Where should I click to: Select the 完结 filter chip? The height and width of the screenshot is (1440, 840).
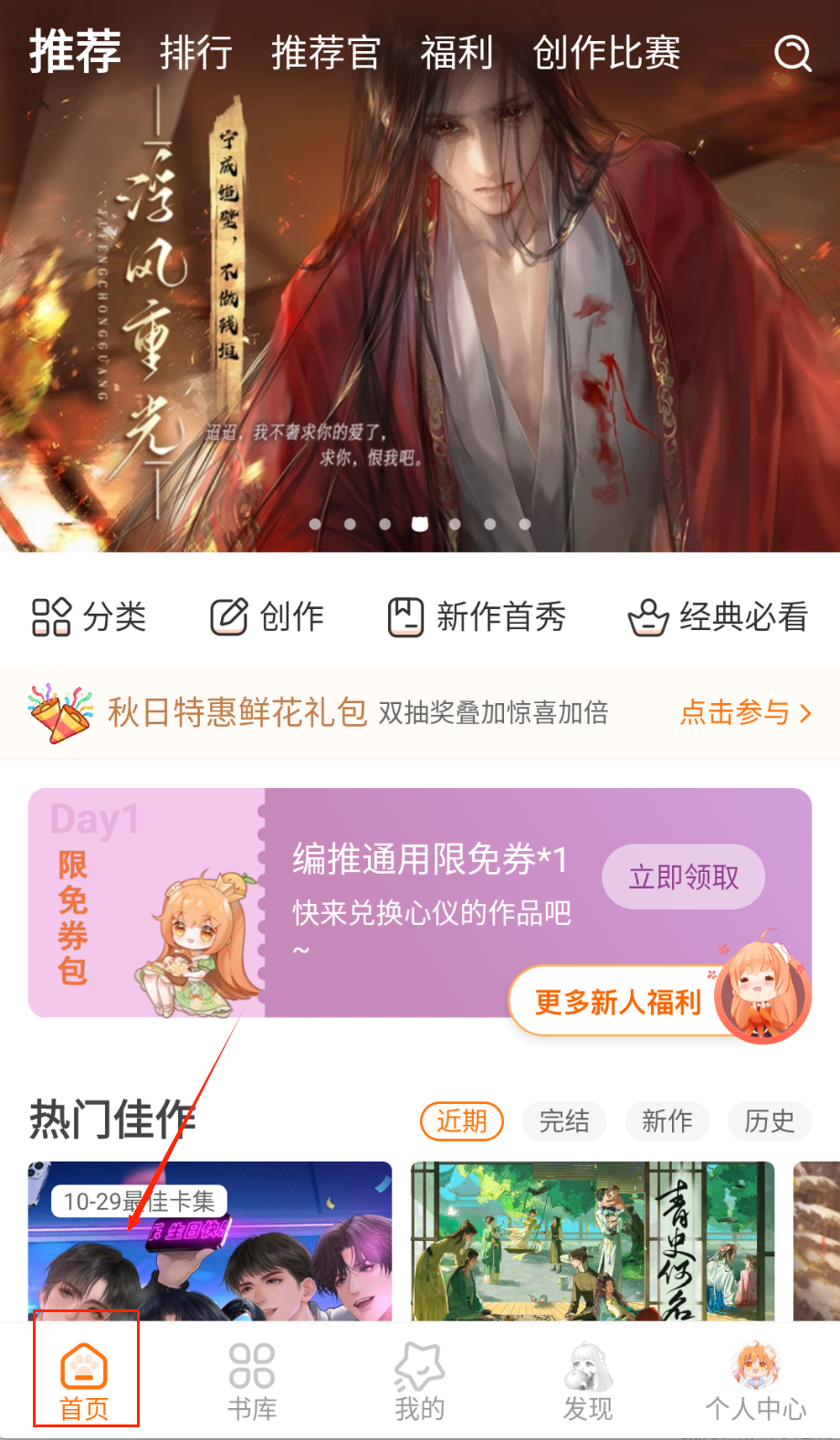tap(564, 1121)
